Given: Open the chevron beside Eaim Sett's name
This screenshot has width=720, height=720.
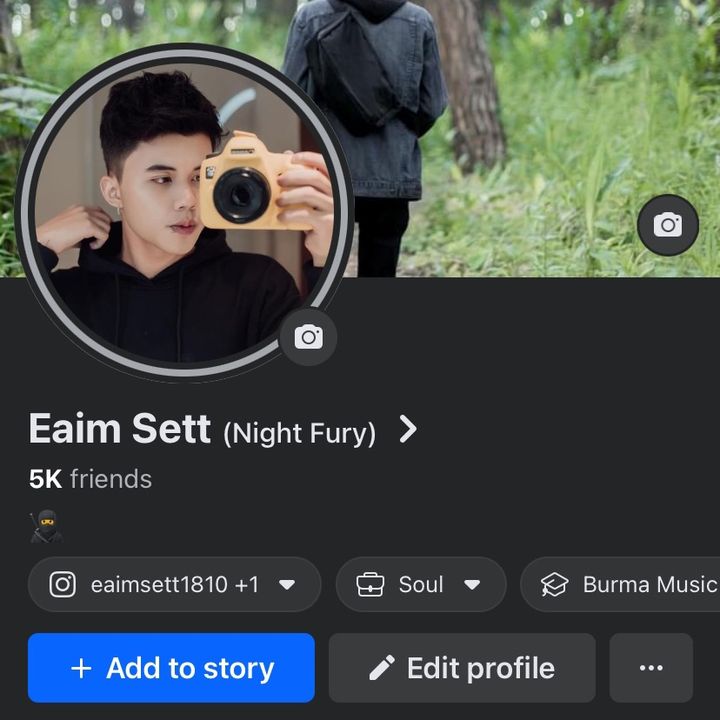Looking at the screenshot, I should [x=408, y=430].
